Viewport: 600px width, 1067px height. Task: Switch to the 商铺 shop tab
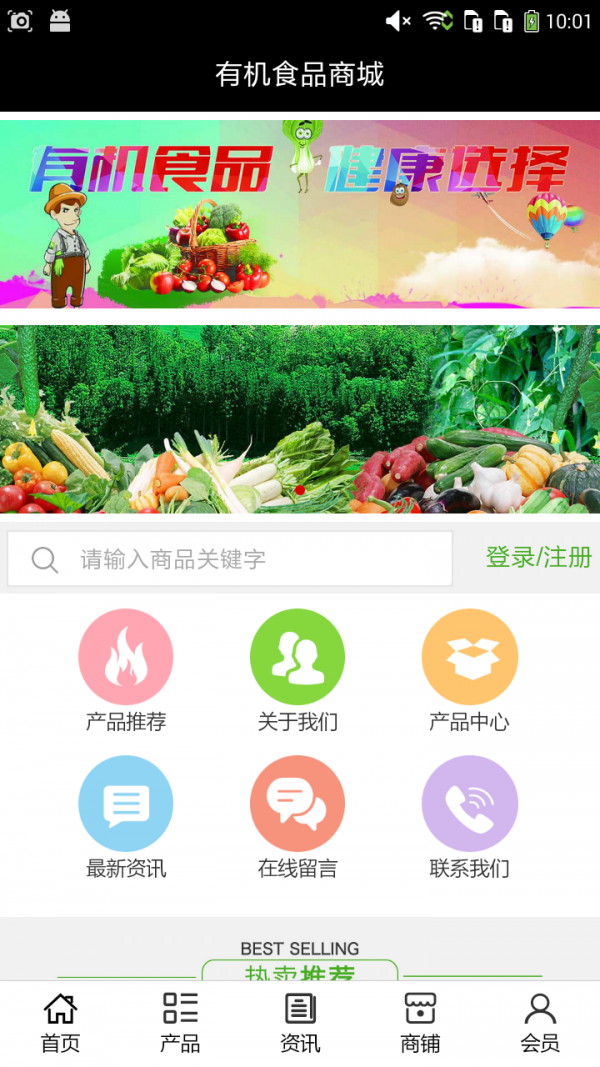420,1023
